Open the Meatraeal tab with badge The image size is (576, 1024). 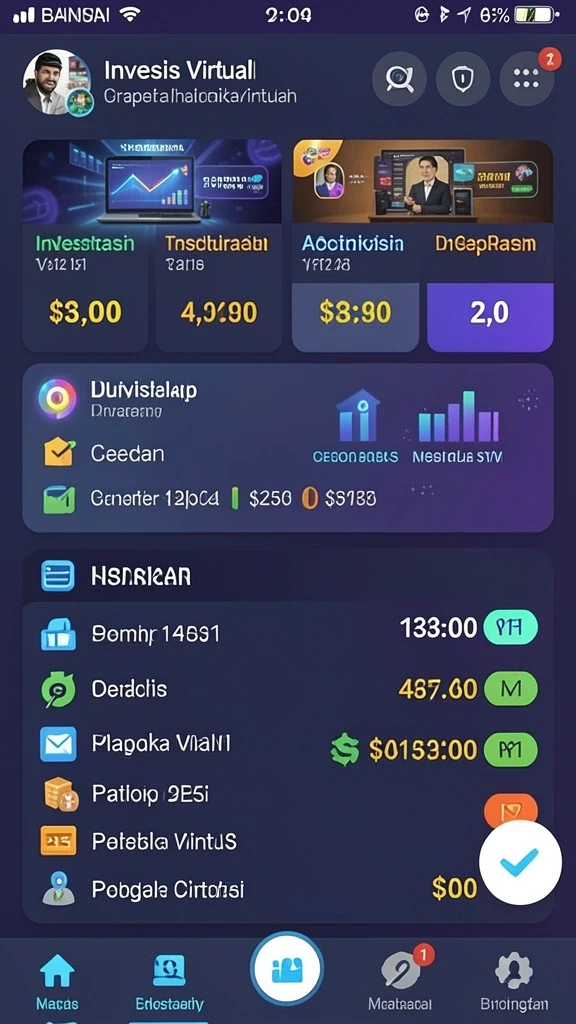[x=400, y=980]
